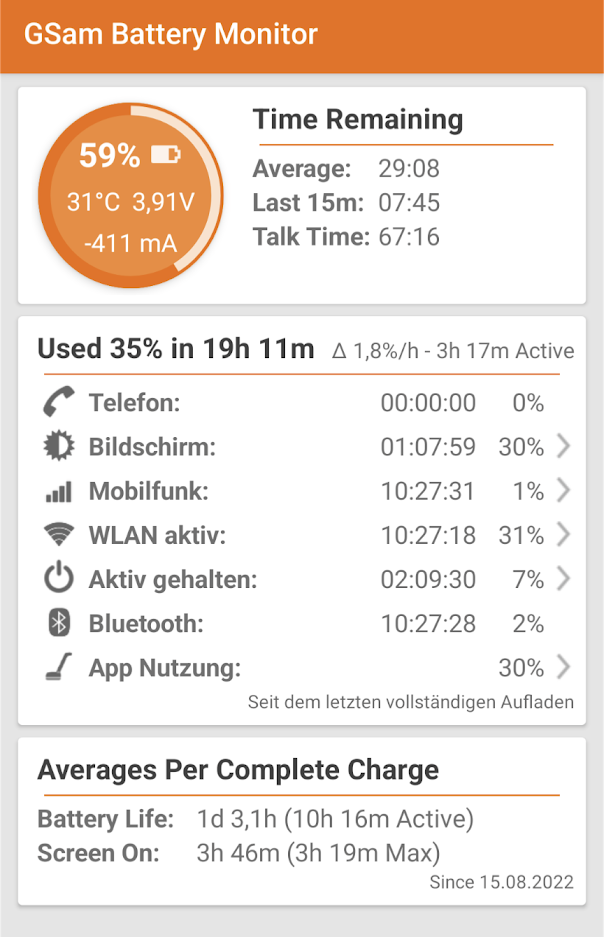
Task: Show WLAN aktiv details
Action: (x=300, y=535)
